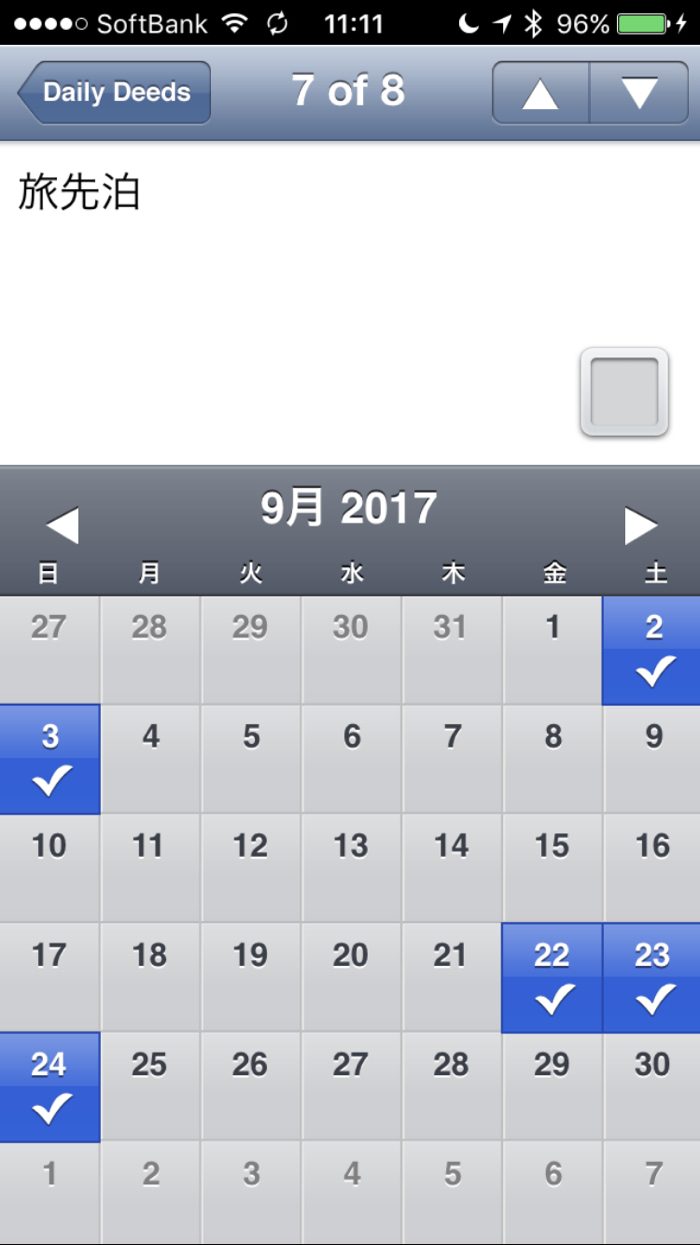
Task: Tick the empty checkbox for 旅先泊
Action: (624, 392)
